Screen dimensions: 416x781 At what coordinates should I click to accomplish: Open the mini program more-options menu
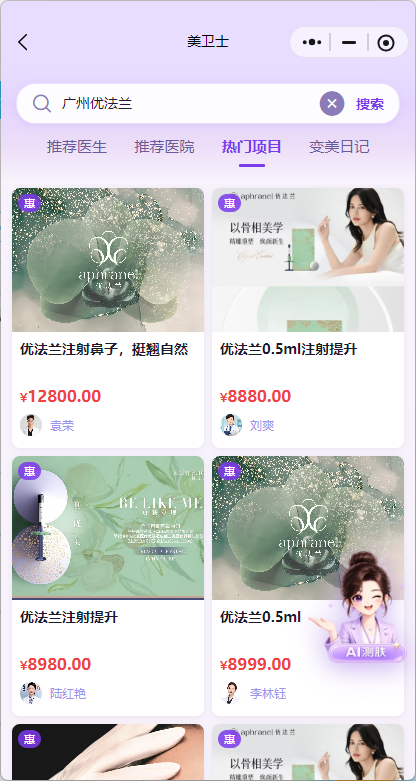coord(312,42)
